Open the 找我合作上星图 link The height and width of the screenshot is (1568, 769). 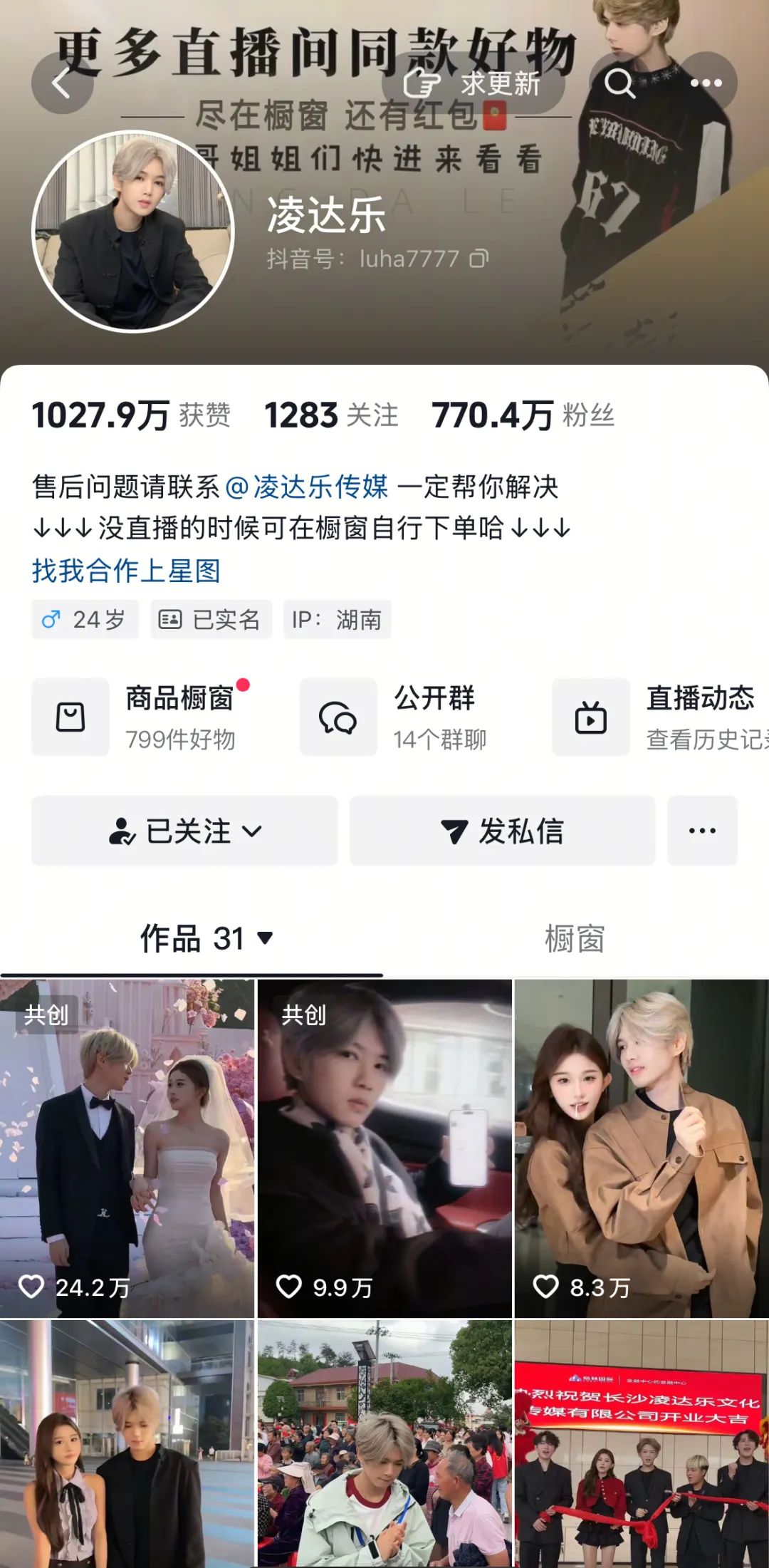(x=126, y=571)
